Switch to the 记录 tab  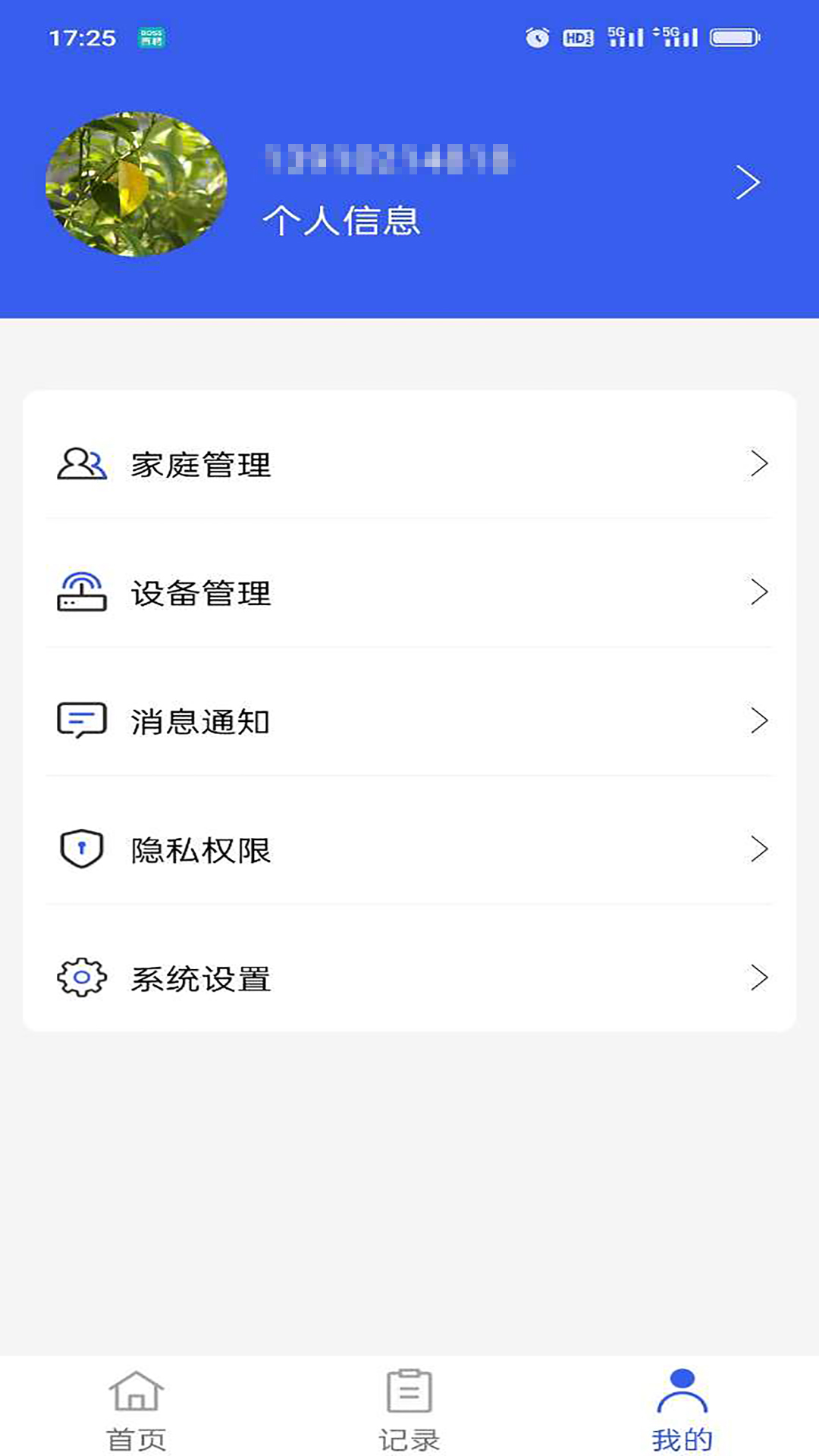tap(409, 1418)
